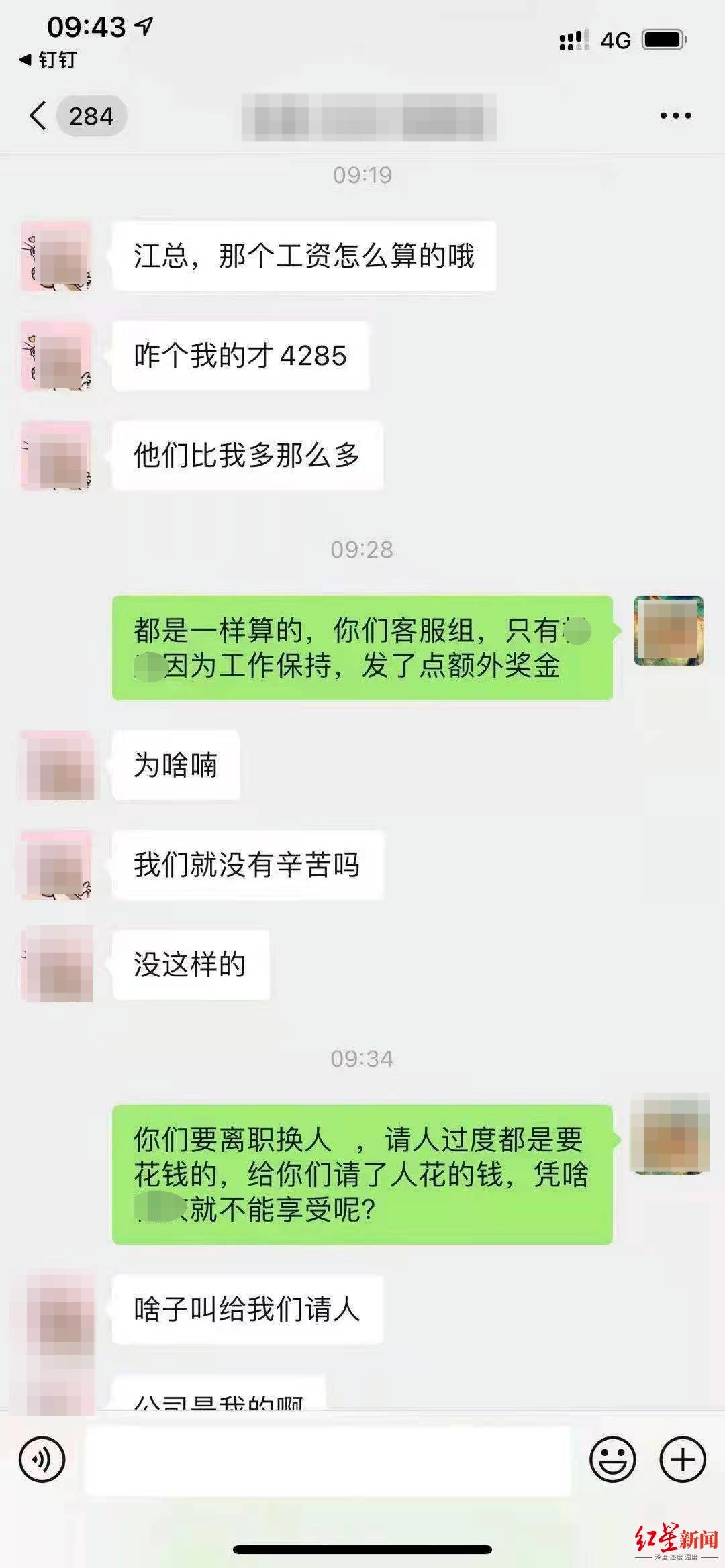Focus the message text field
This screenshot has height=1568, width=725.
coord(328,1460)
